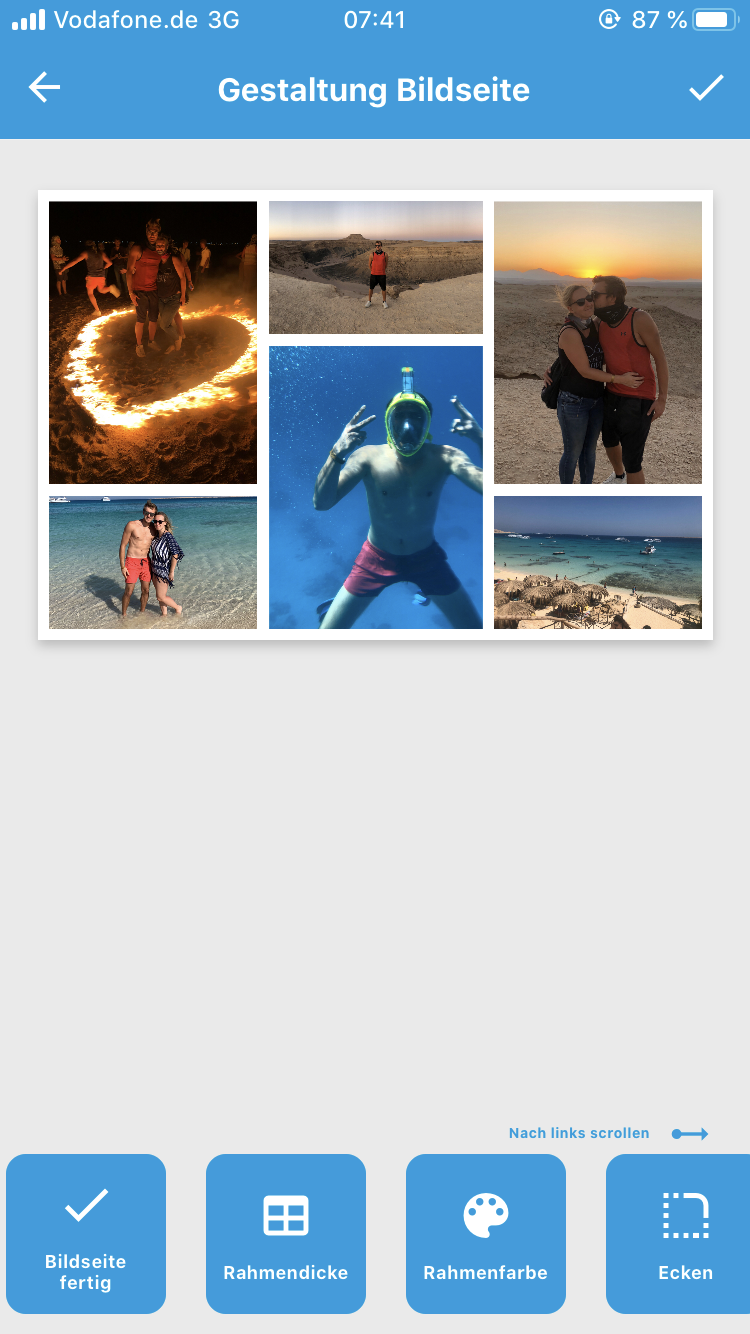Select the beach umbrellas photo

click(x=598, y=562)
